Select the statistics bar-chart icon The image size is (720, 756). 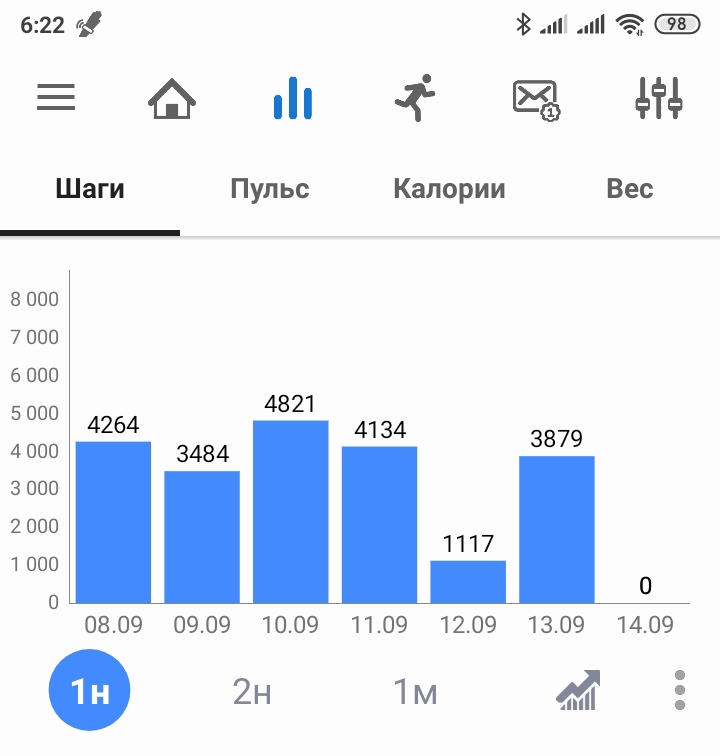point(293,98)
